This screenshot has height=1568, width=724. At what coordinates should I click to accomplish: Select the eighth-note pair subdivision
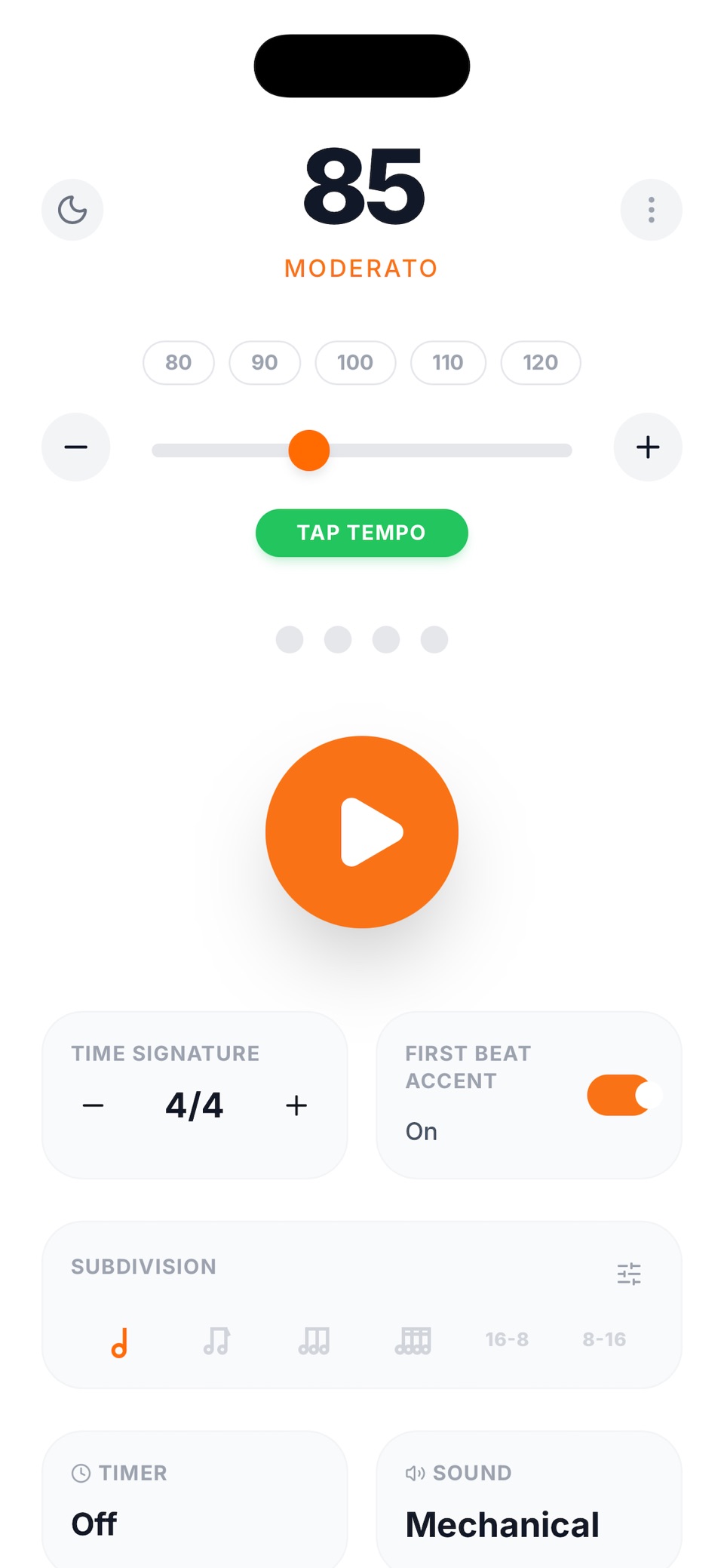216,1341
